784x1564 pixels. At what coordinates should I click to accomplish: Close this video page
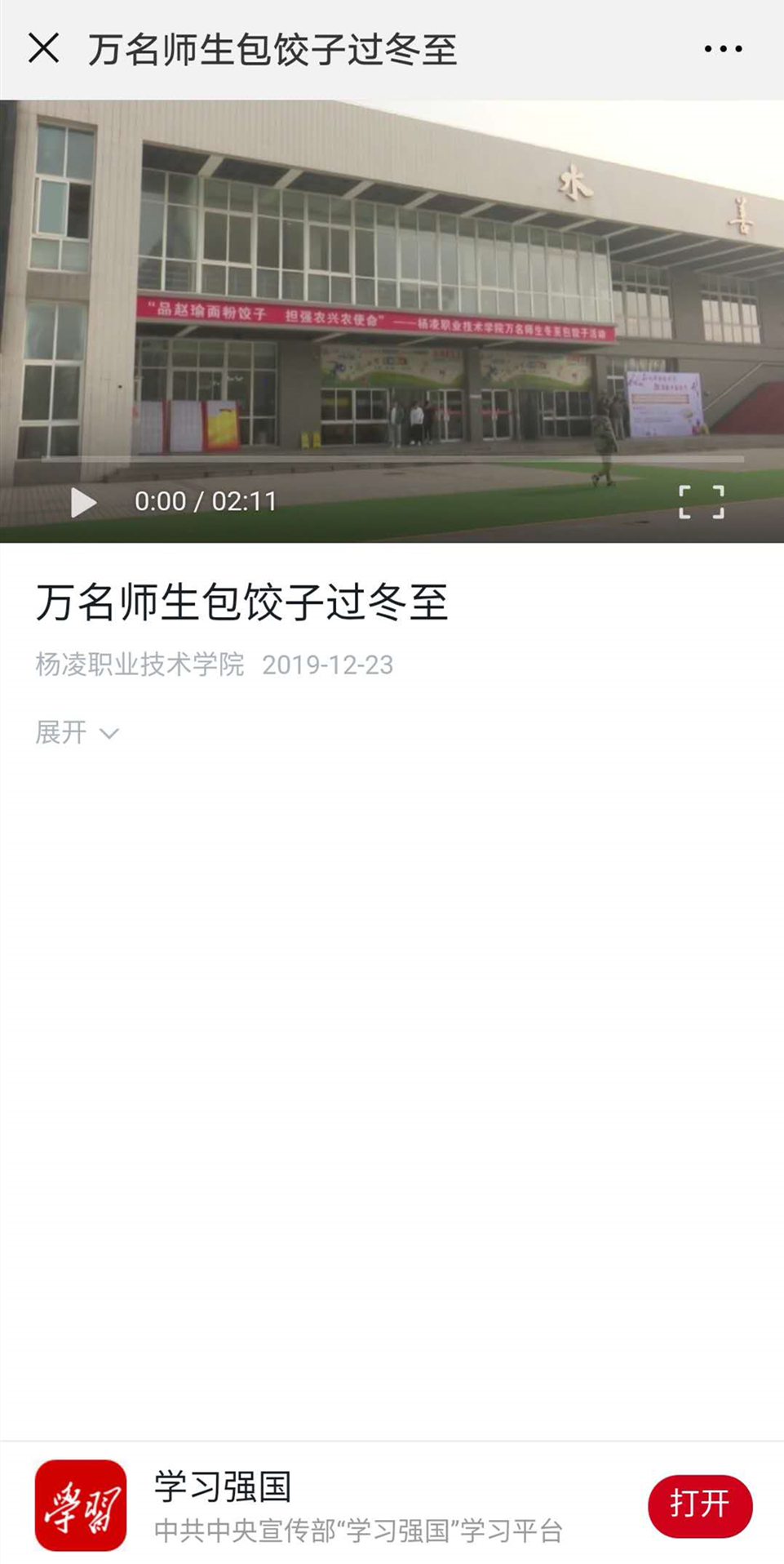[44, 48]
